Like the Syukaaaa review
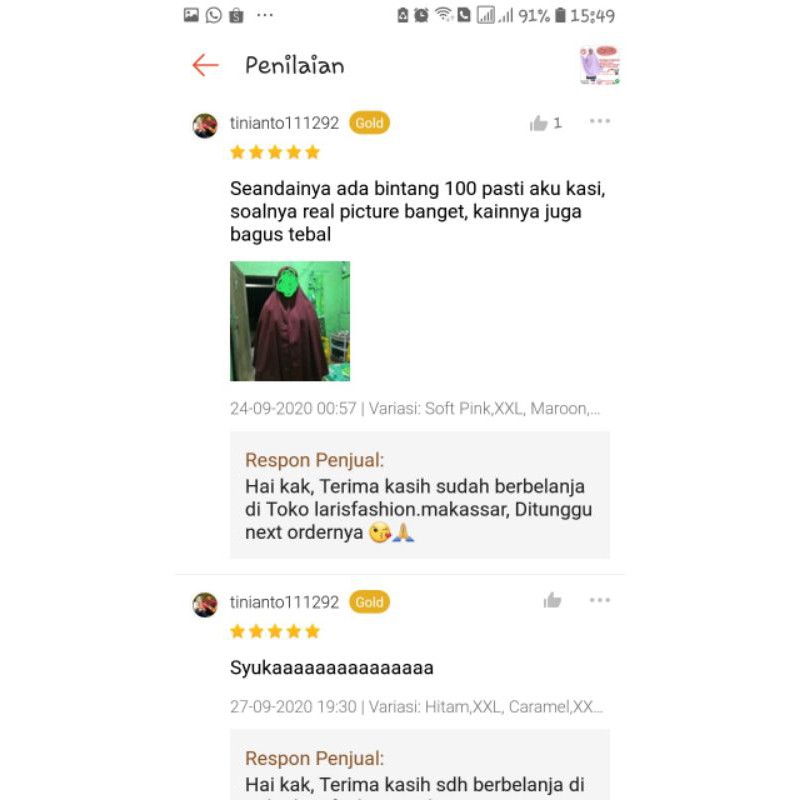Image resolution: width=800 pixels, height=800 pixels. click(552, 601)
